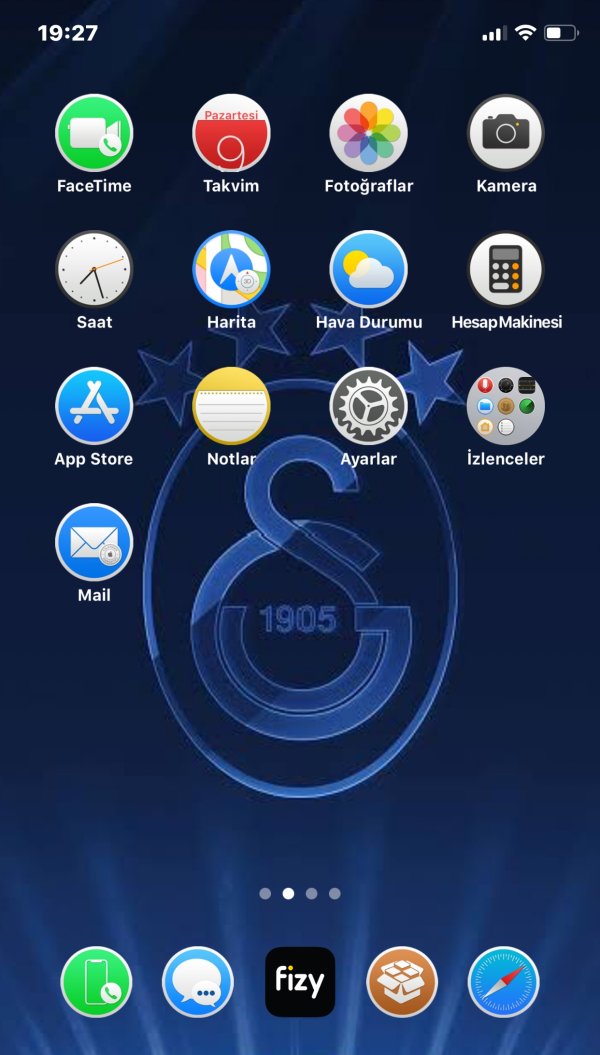Open Cydia from the dock
600x1055 pixels.
pos(402,982)
